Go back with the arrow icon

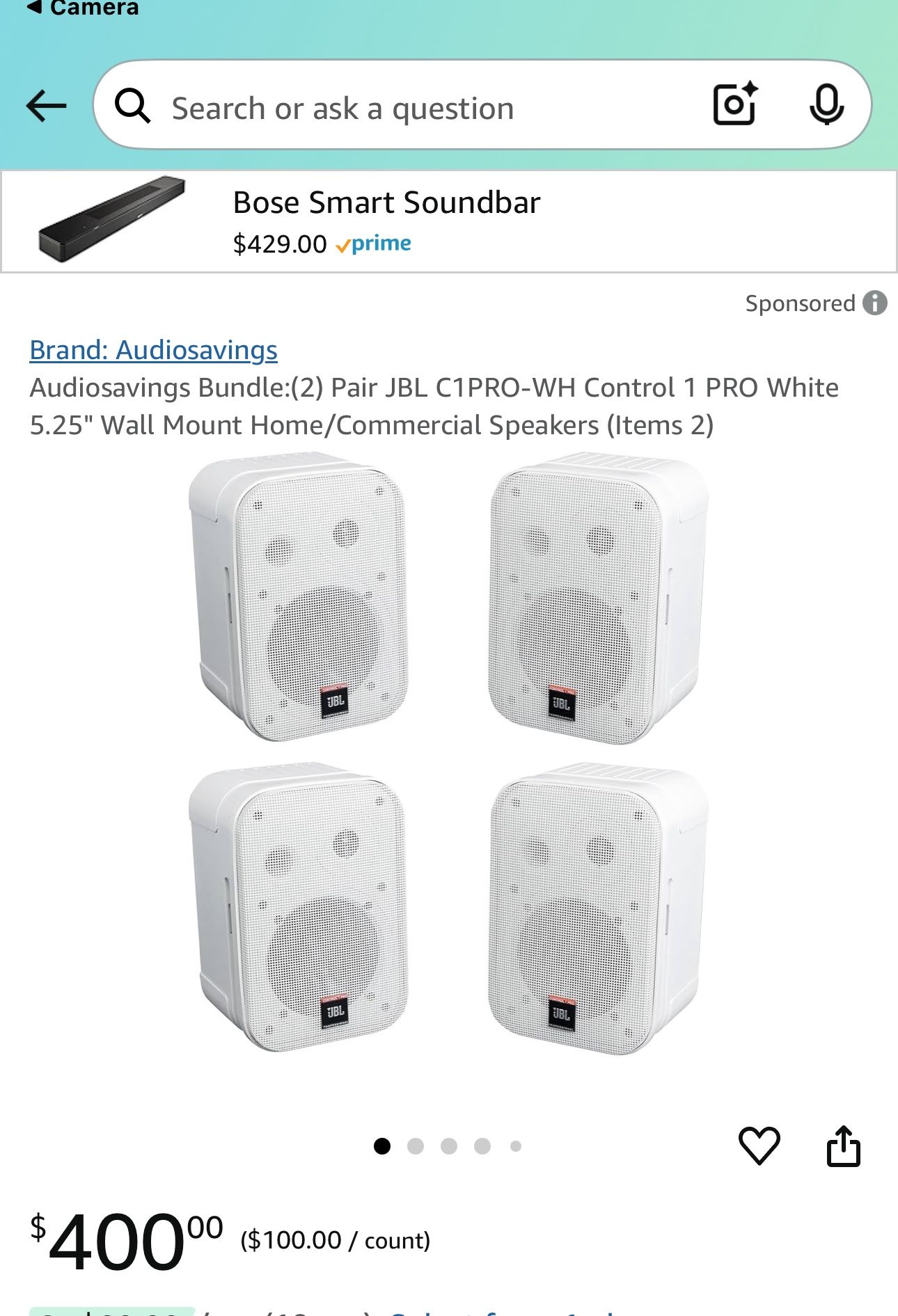pyautogui.click(x=46, y=106)
